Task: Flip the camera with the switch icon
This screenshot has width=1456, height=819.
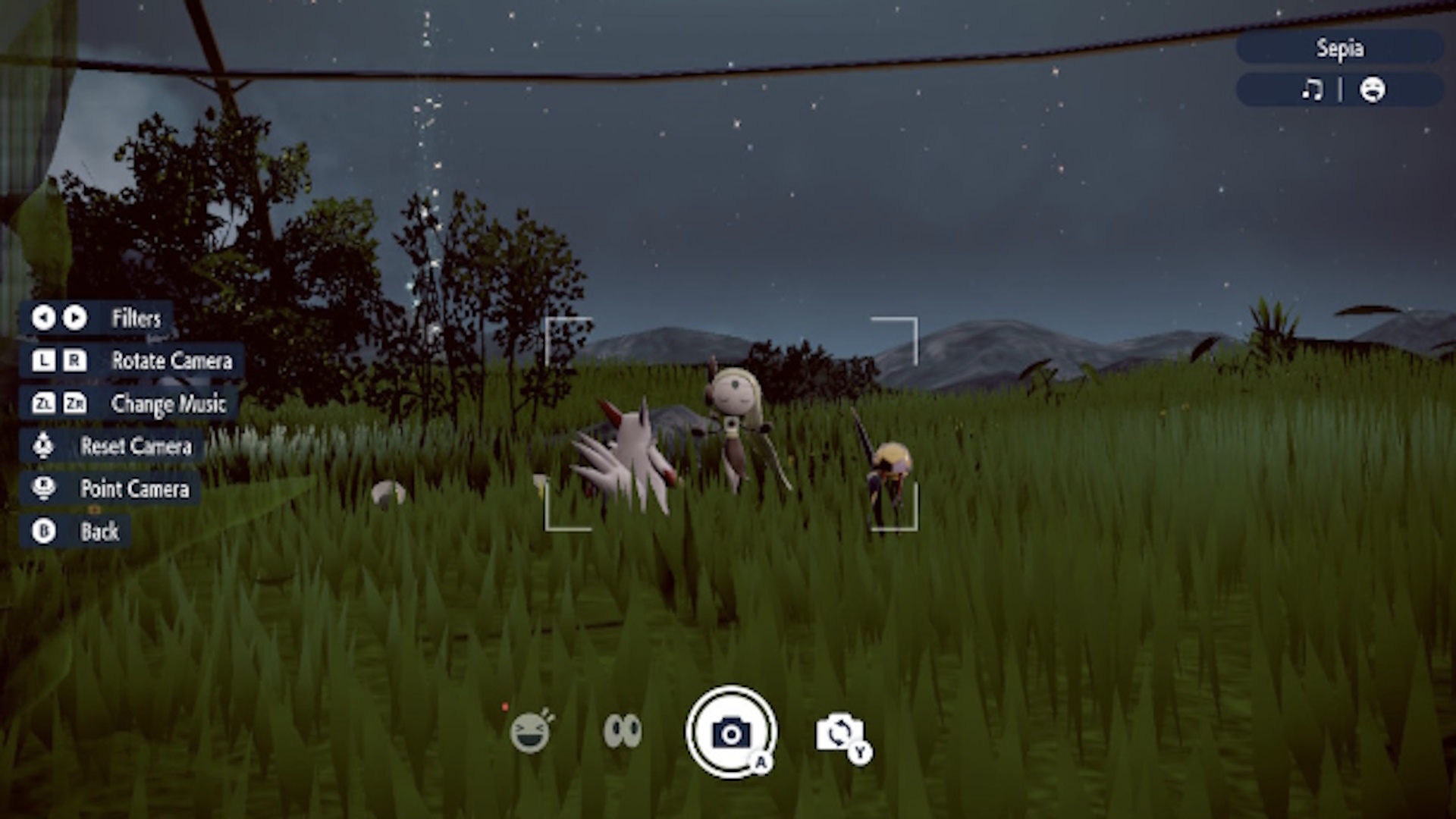Action: [x=839, y=733]
